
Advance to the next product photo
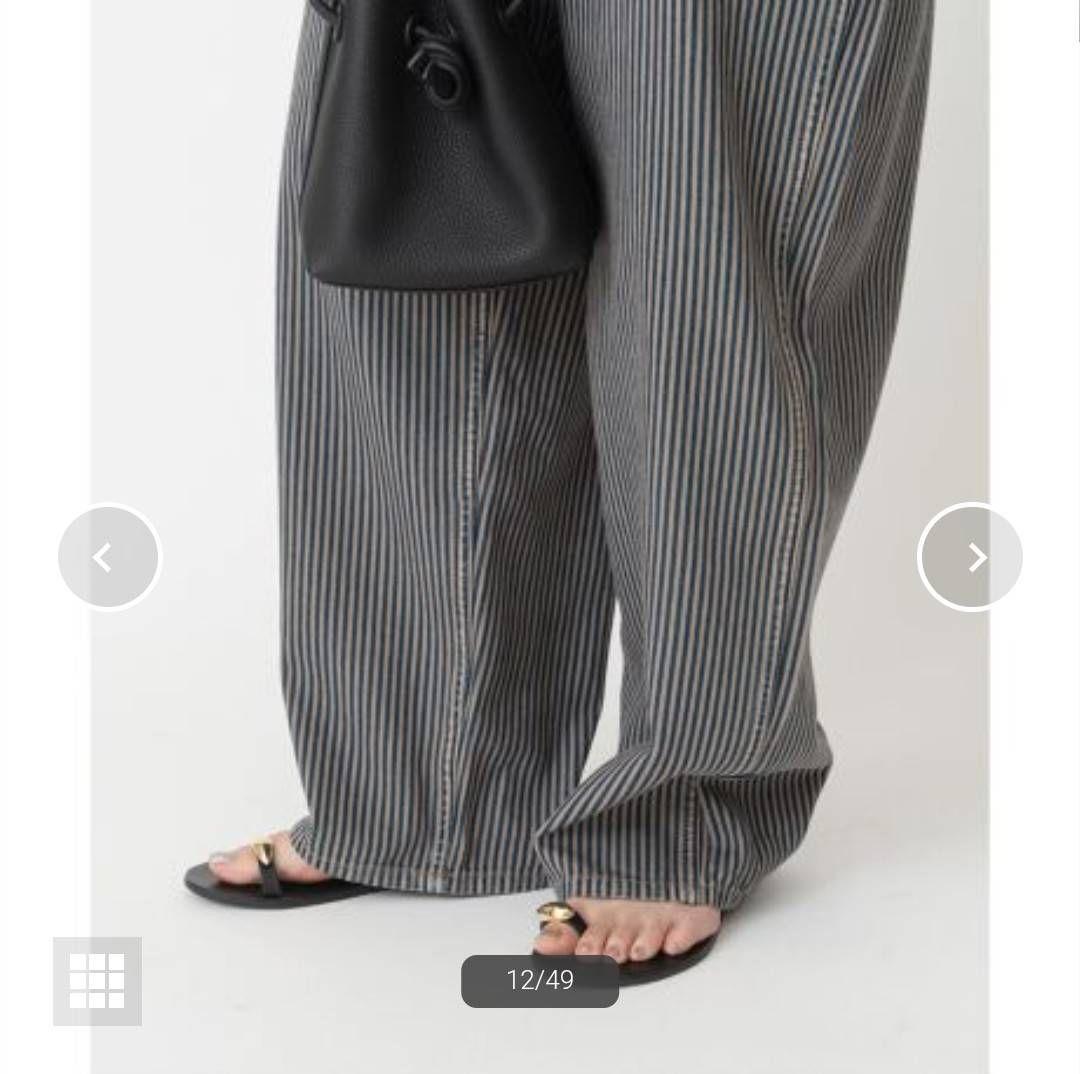click(x=970, y=557)
